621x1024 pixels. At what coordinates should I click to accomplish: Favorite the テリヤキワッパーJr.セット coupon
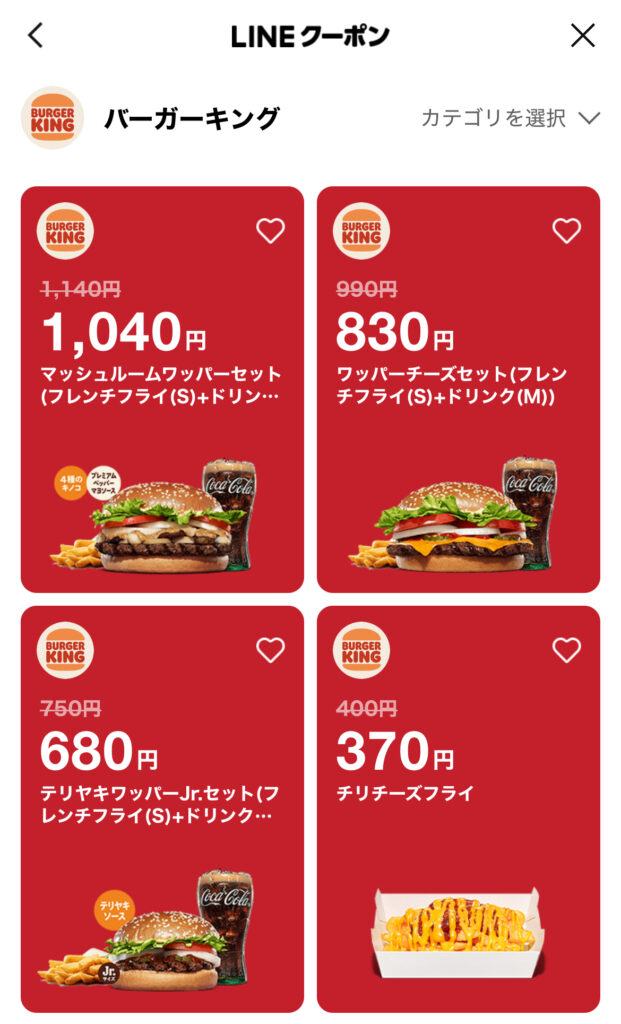coord(270,650)
